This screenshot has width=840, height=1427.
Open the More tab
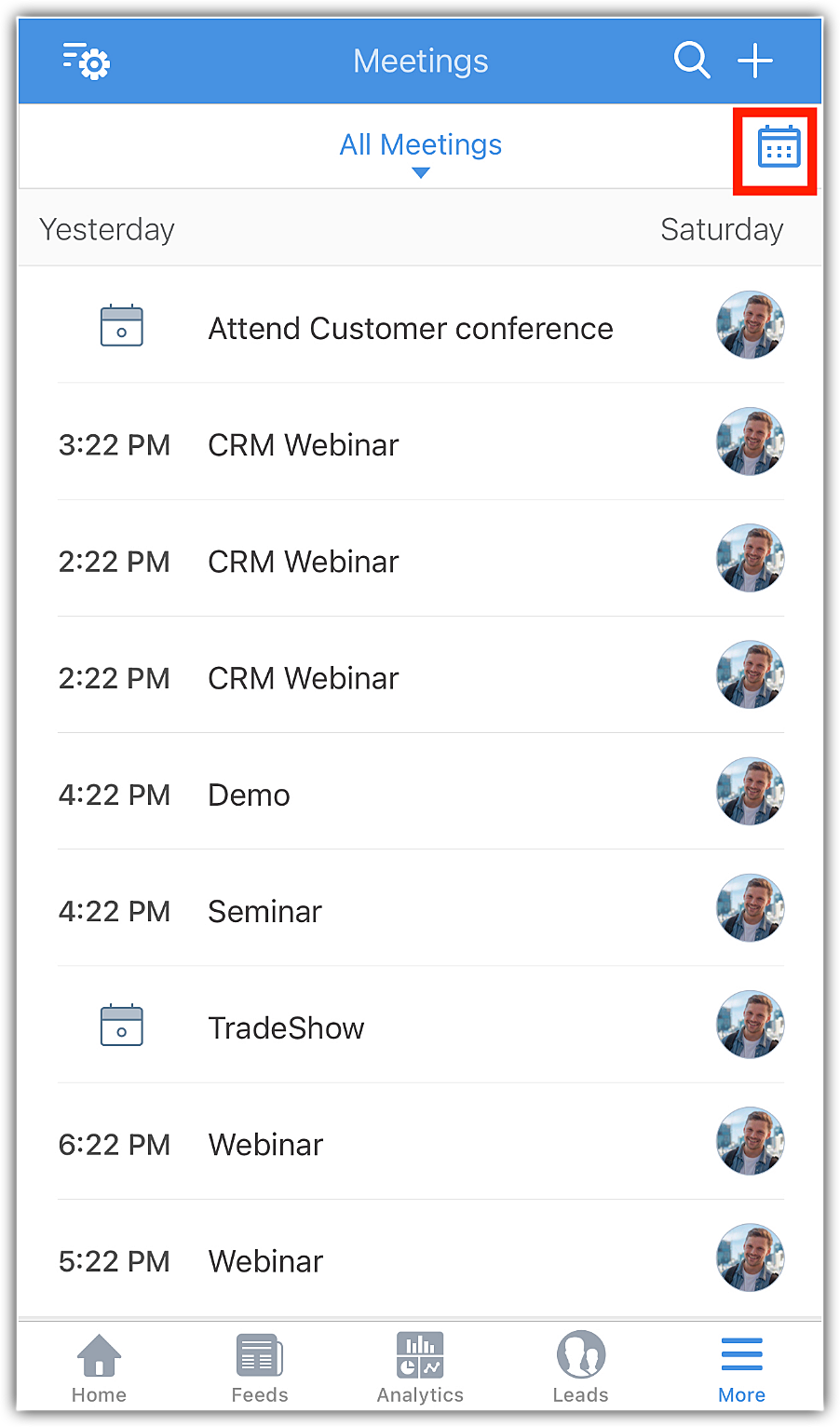coord(742,1367)
